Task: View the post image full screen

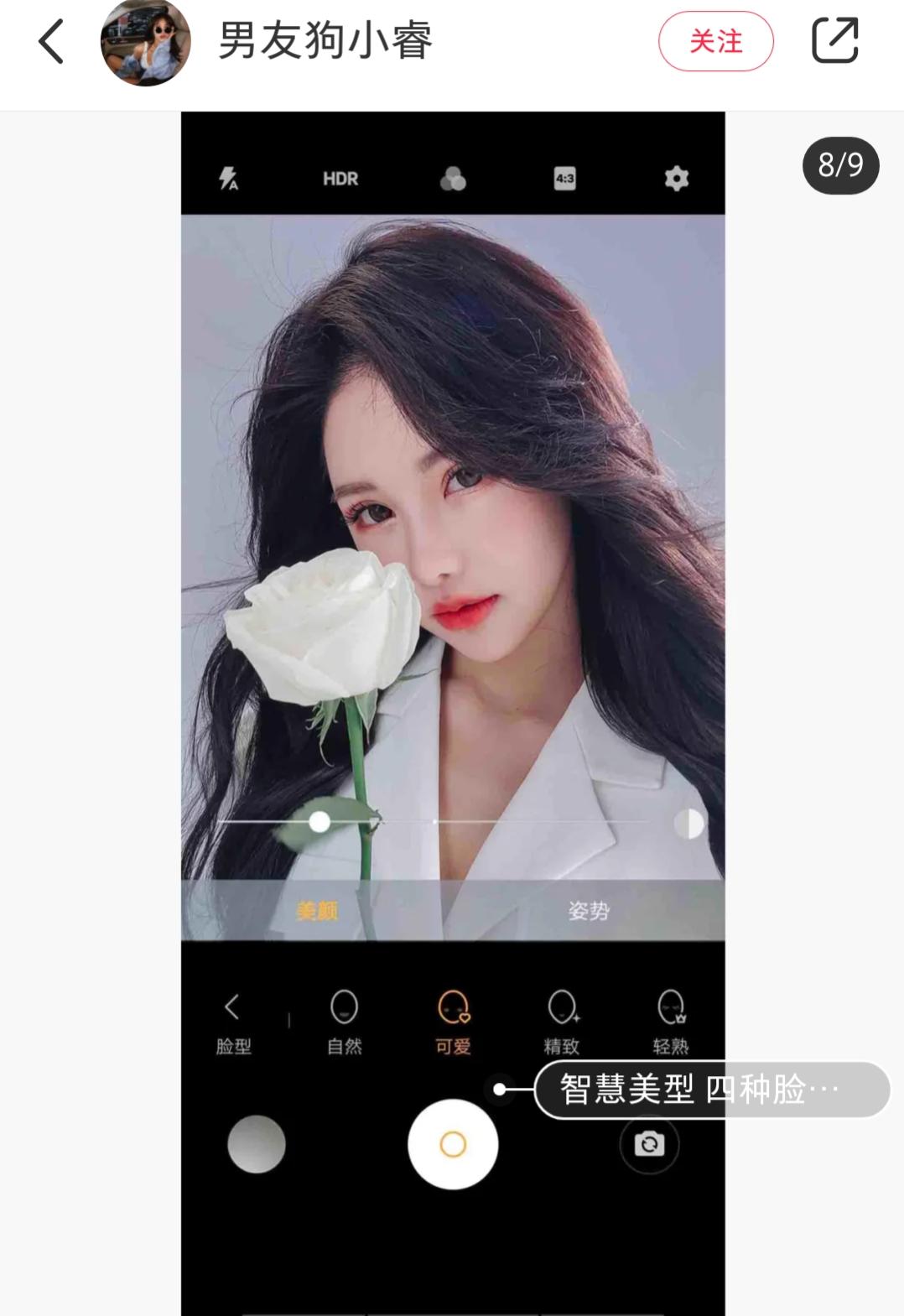Action: 453,545
